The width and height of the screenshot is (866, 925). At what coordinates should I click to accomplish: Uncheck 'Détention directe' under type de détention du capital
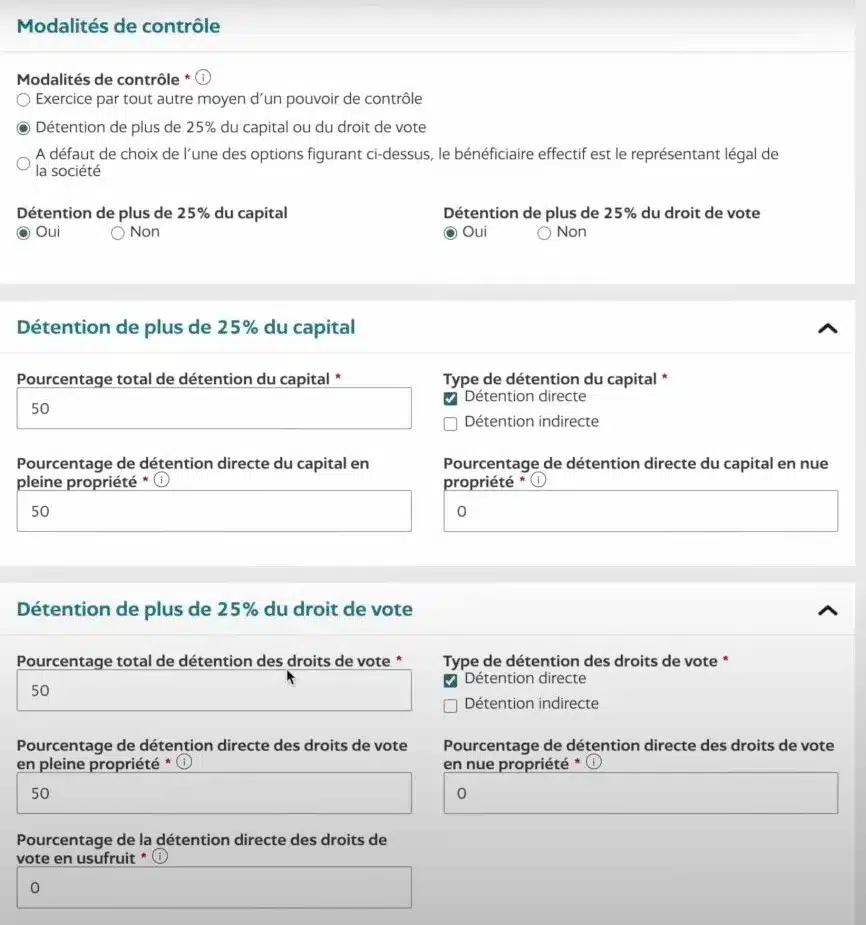pos(450,398)
